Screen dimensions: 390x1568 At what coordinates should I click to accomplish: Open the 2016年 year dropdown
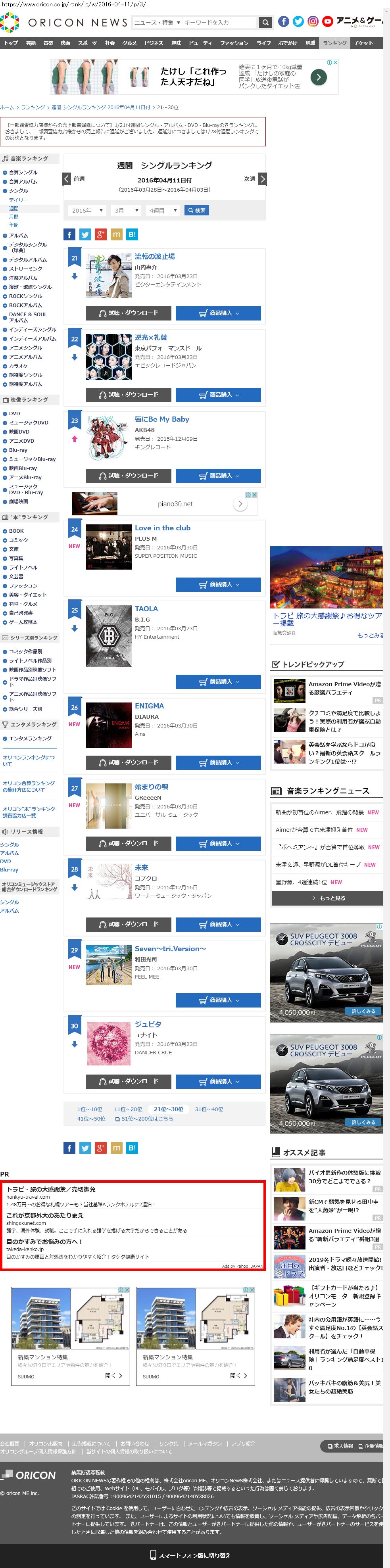(x=86, y=211)
